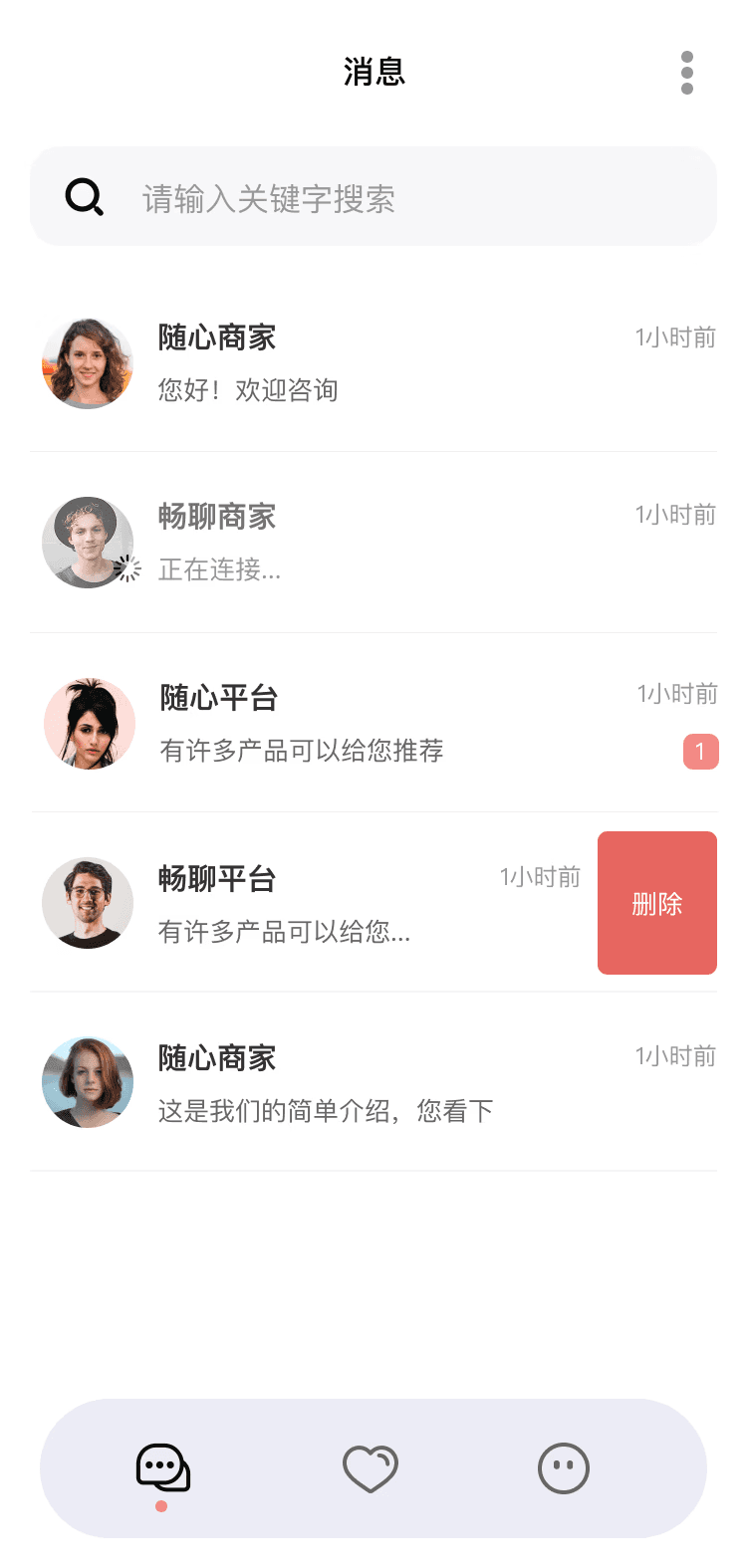Viewport: 747px width, 1568px height.
Task: Open the 随心平台 chat with unread badge
Action: point(373,724)
